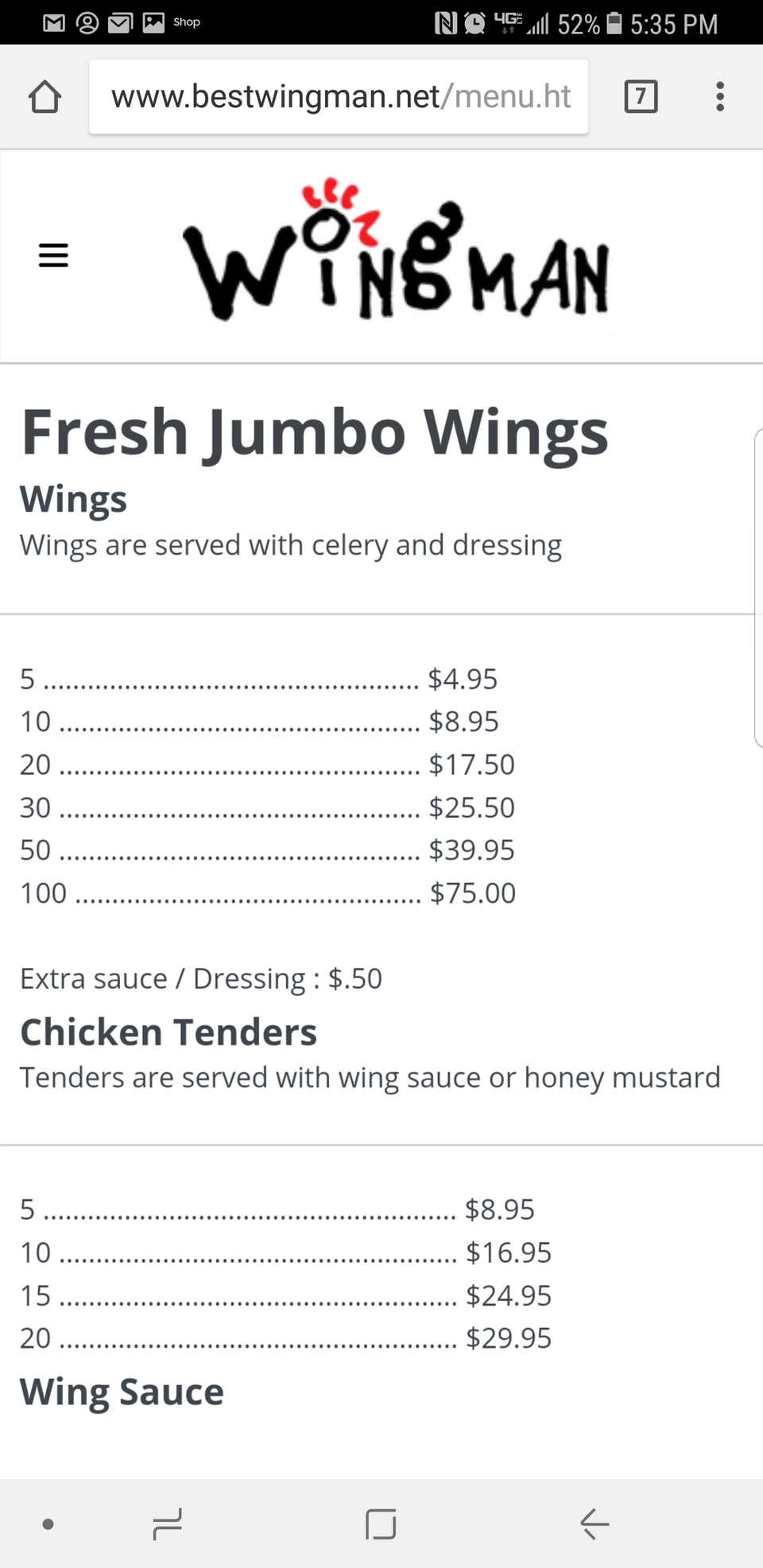Open the browser overflow menu
Viewport: 763px width, 1568px height.
tap(719, 97)
